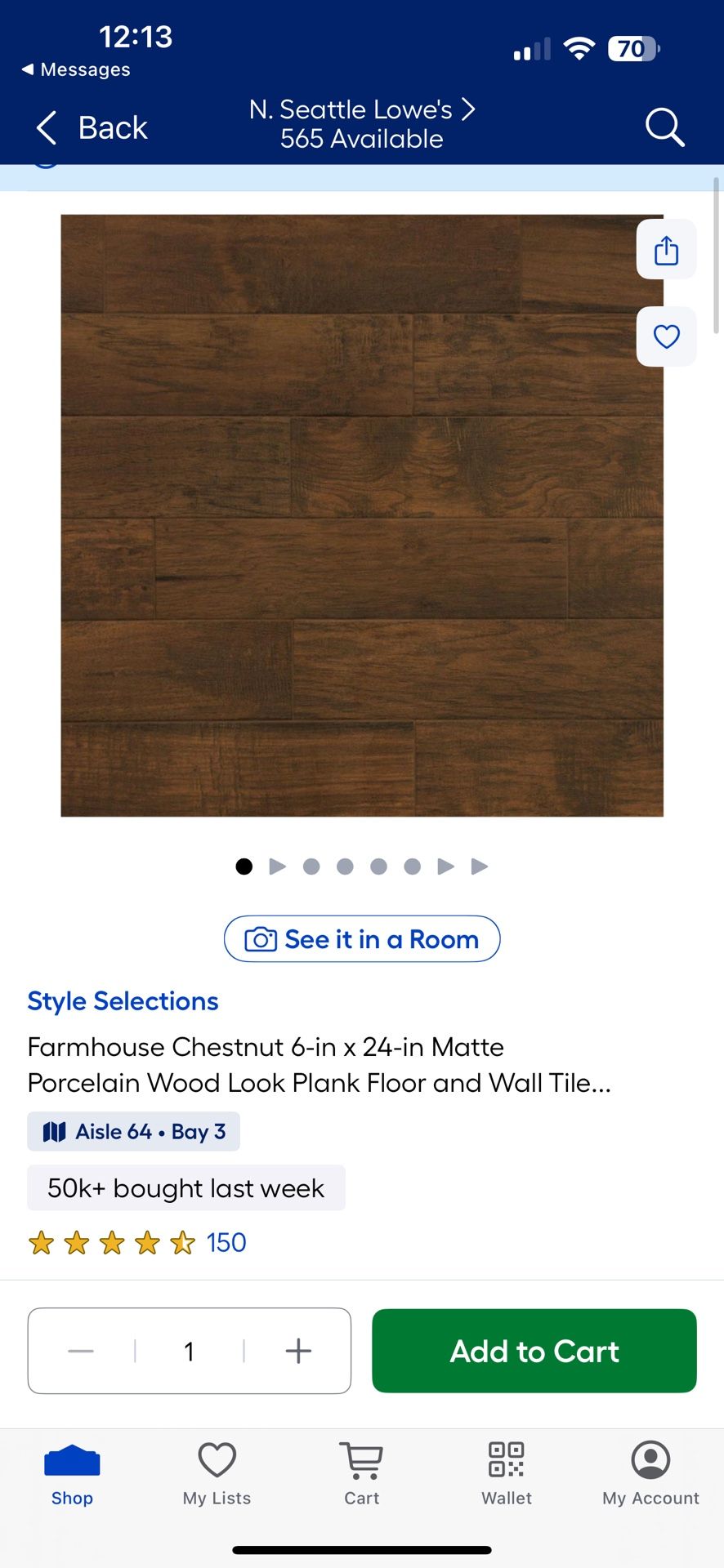Go to the My Account tab
The height and width of the screenshot is (1568, 724).
[651, 1475]
